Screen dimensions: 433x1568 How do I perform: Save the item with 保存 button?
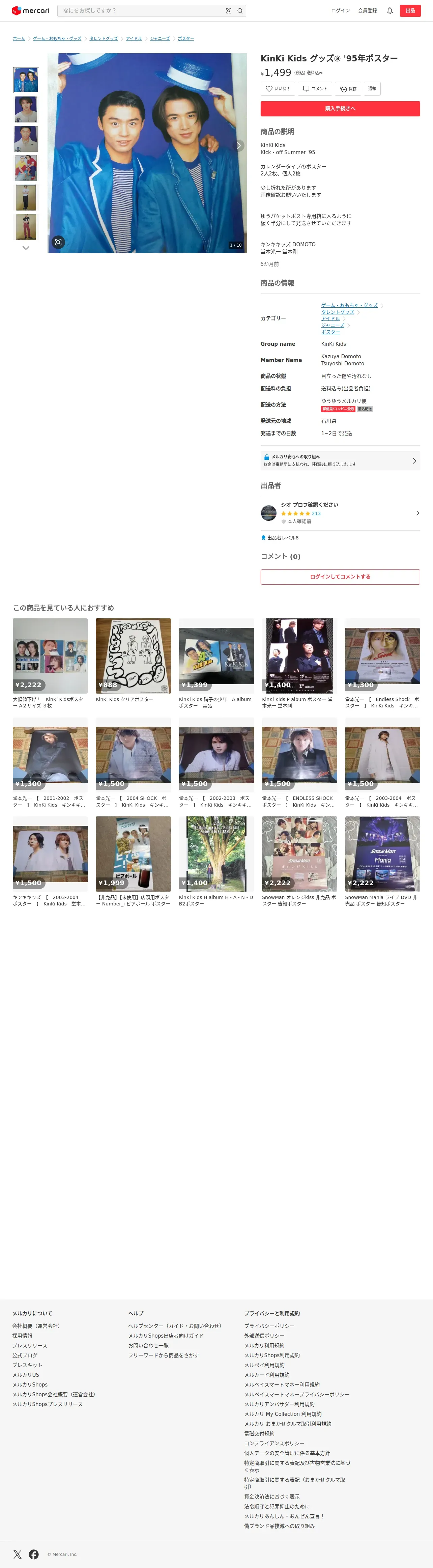tap(348, 89)
